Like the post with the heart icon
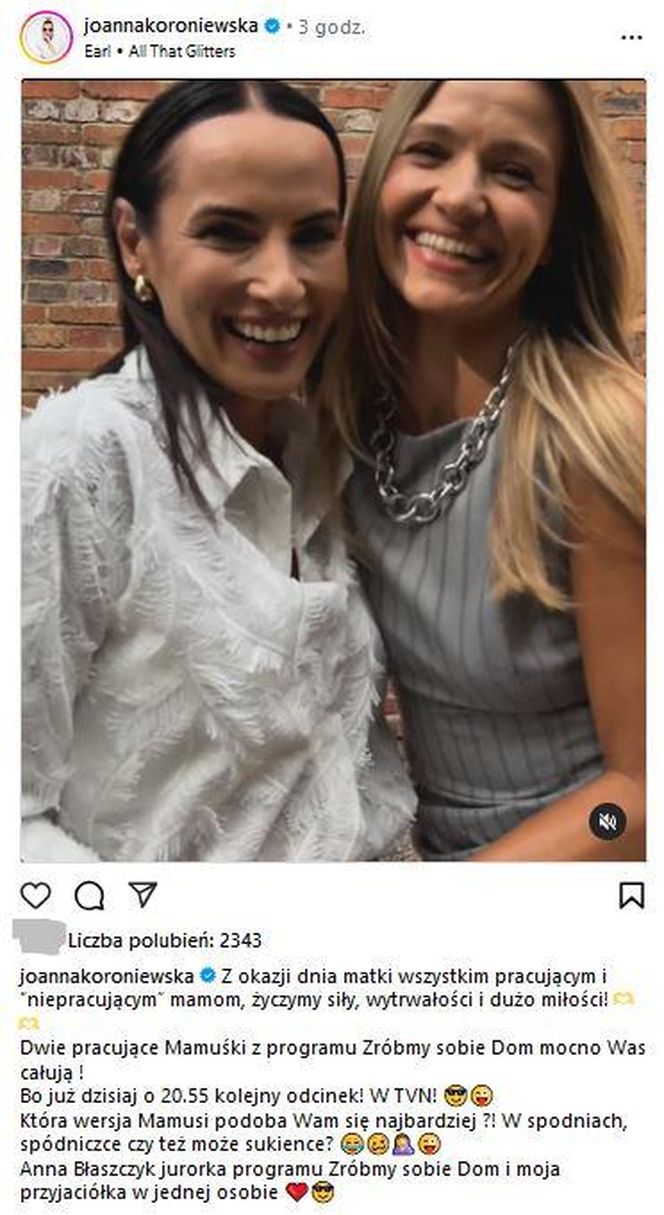This screenshot has height=1215, width=664. pos(36,894)
